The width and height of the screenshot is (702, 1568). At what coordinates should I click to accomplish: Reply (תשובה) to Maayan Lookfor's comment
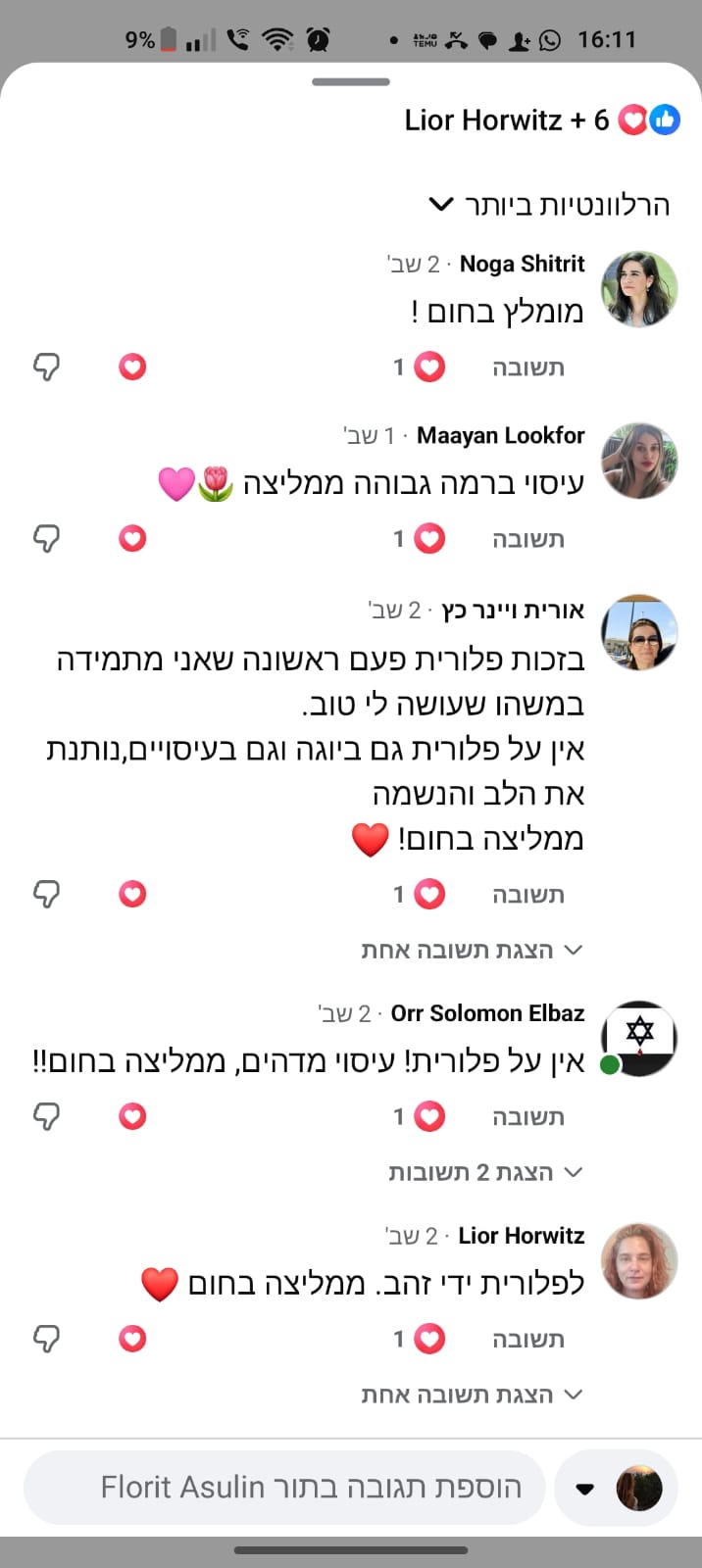(x=527, y=539)
